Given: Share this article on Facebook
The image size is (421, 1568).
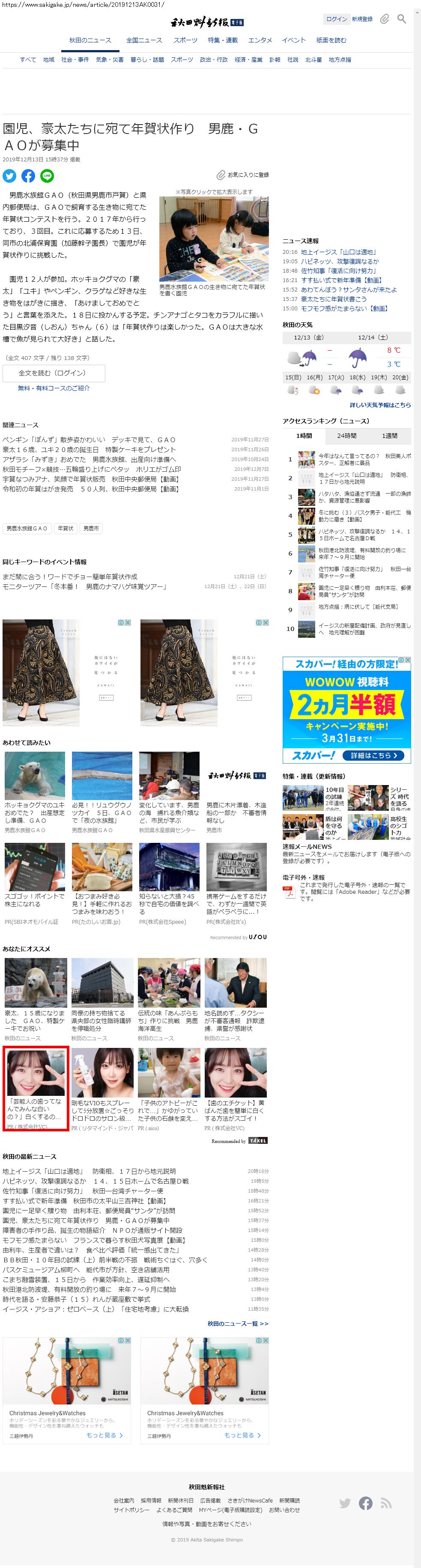Looking at the screenshot, I should 28,176.
